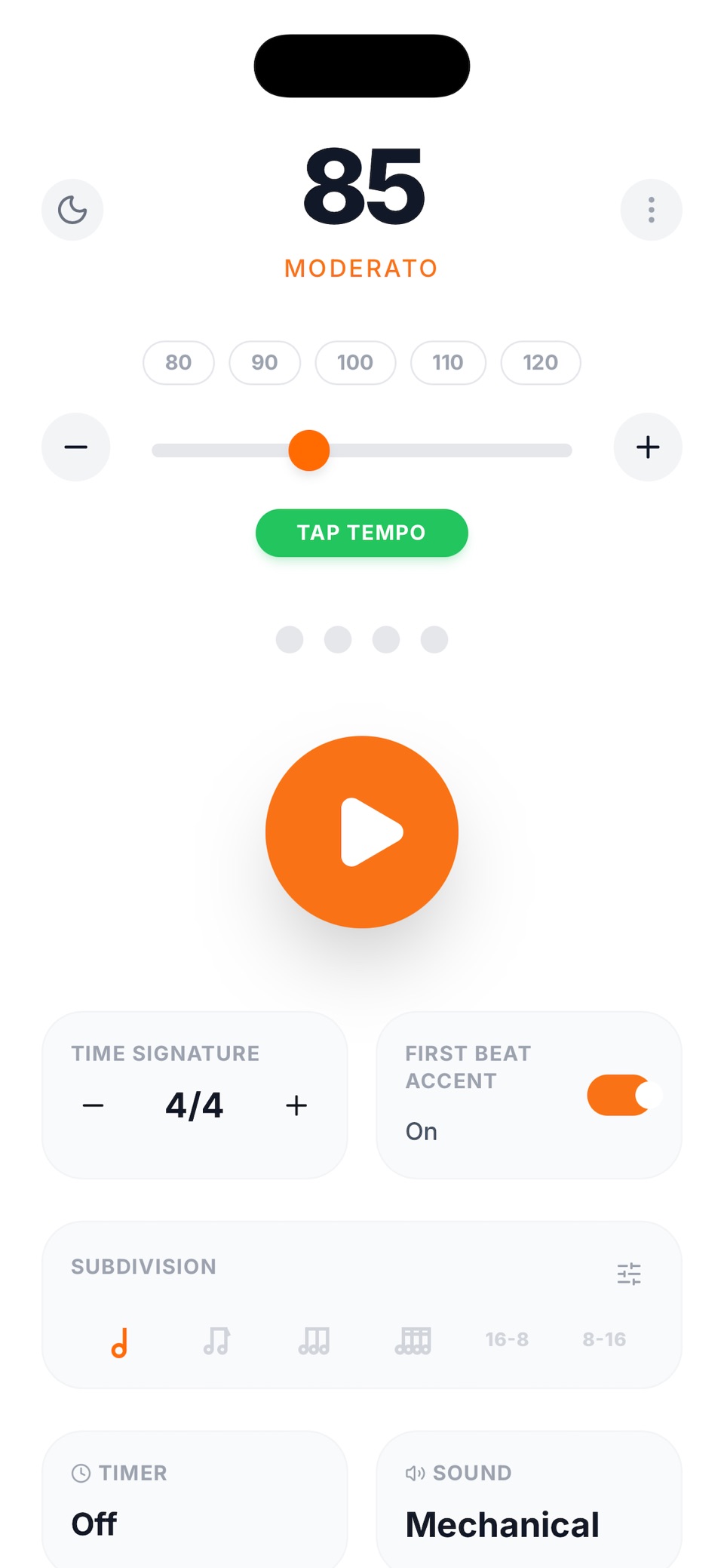Open the Sound card showing Mechanical
The width and height of the screenshot is (724, 1568).
click(x=529, y=1499)
